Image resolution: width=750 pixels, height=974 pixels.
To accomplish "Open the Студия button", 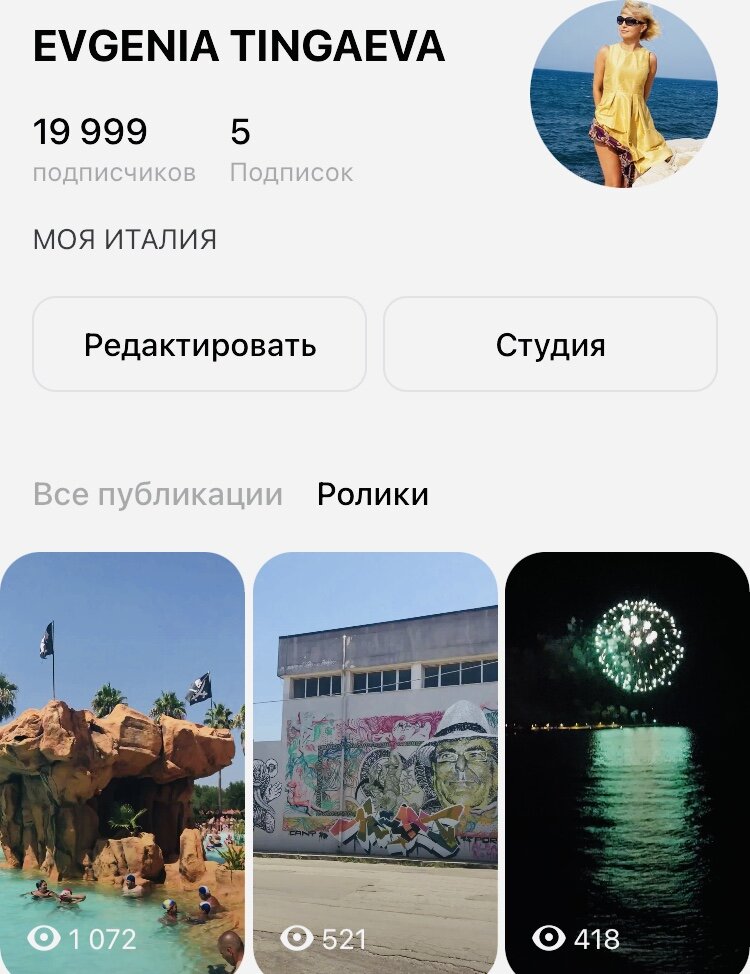I will (x=550, y=346).
